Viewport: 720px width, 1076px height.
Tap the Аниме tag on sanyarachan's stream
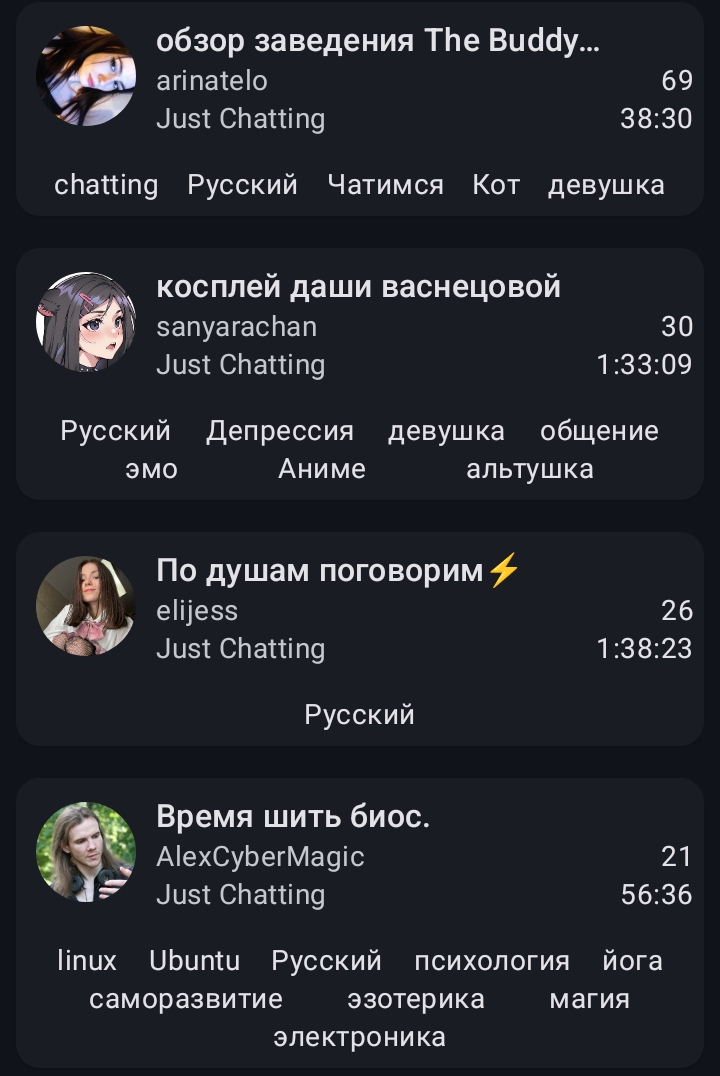tap(322, 470)
